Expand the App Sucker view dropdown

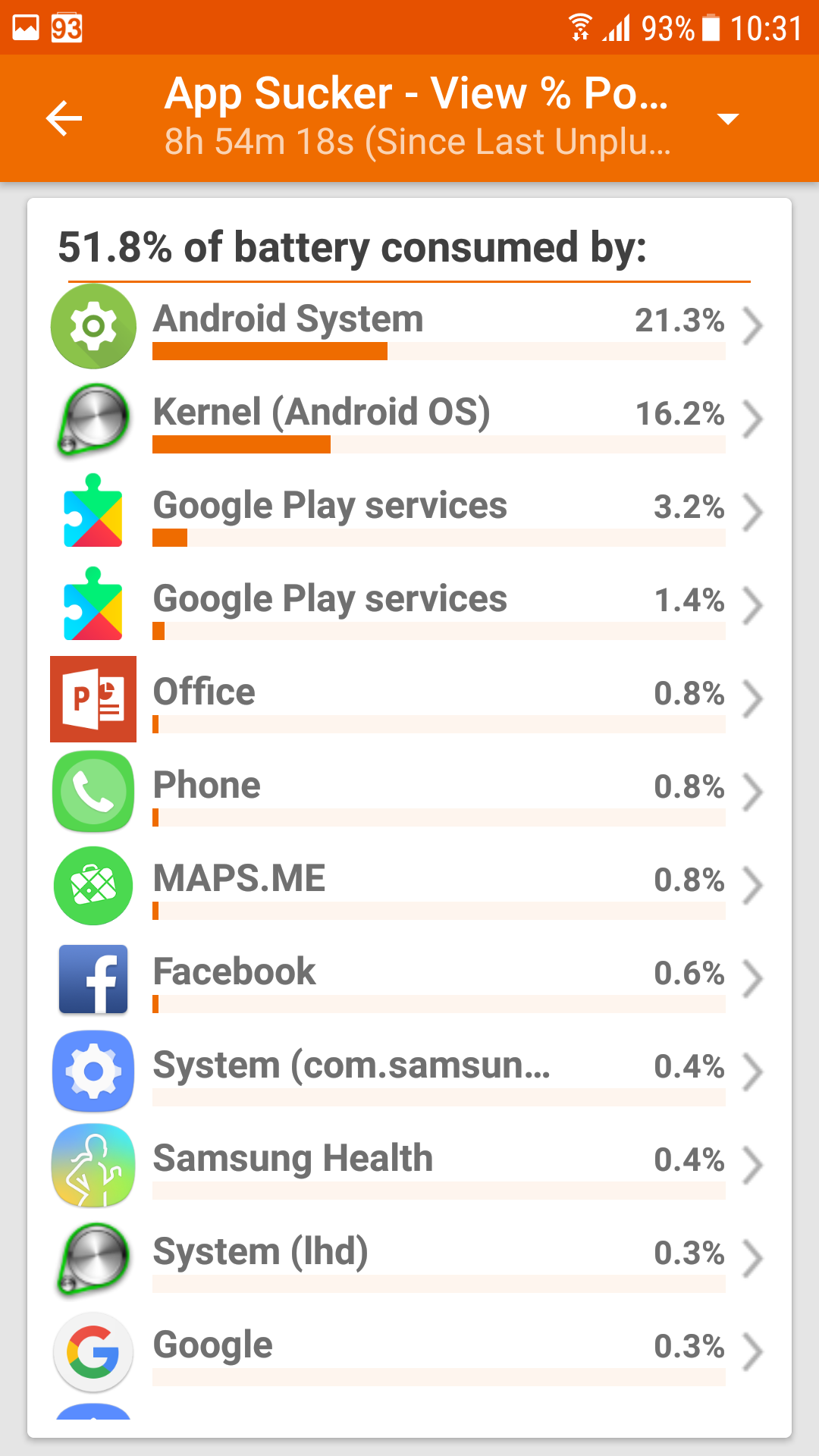[727, 118]
